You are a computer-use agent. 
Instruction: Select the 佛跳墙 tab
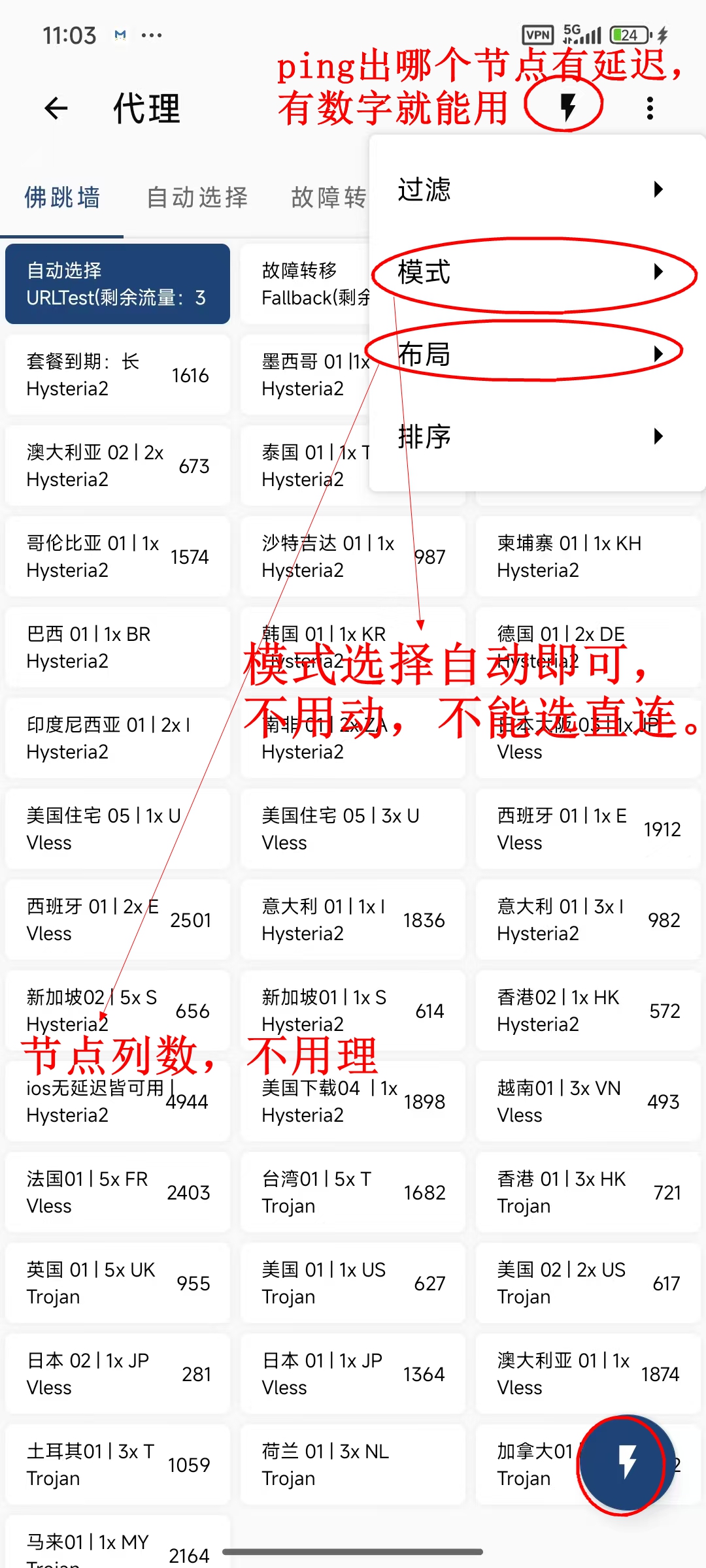click(62, 197)
